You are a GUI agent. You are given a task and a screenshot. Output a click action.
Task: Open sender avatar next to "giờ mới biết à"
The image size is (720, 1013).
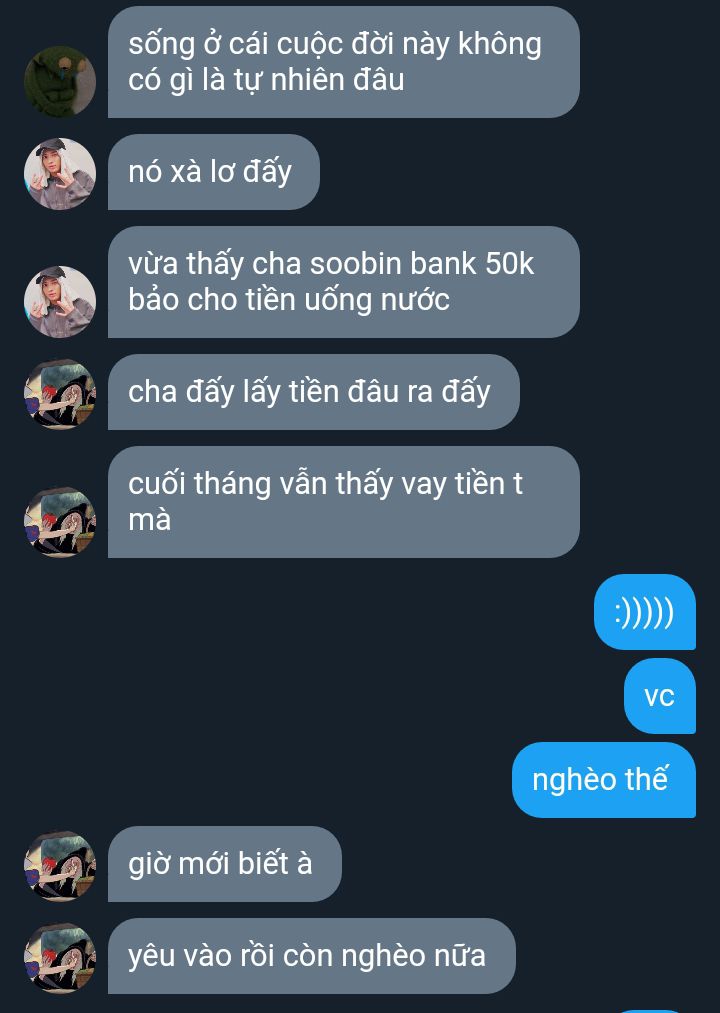[x=60, y=866]
